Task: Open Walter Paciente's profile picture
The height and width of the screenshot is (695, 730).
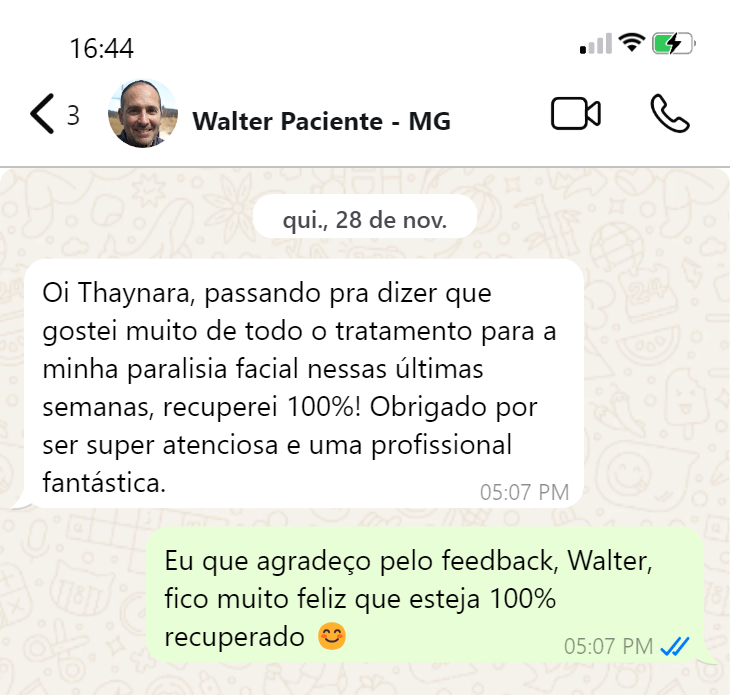Action: click(x=143, y=114)
